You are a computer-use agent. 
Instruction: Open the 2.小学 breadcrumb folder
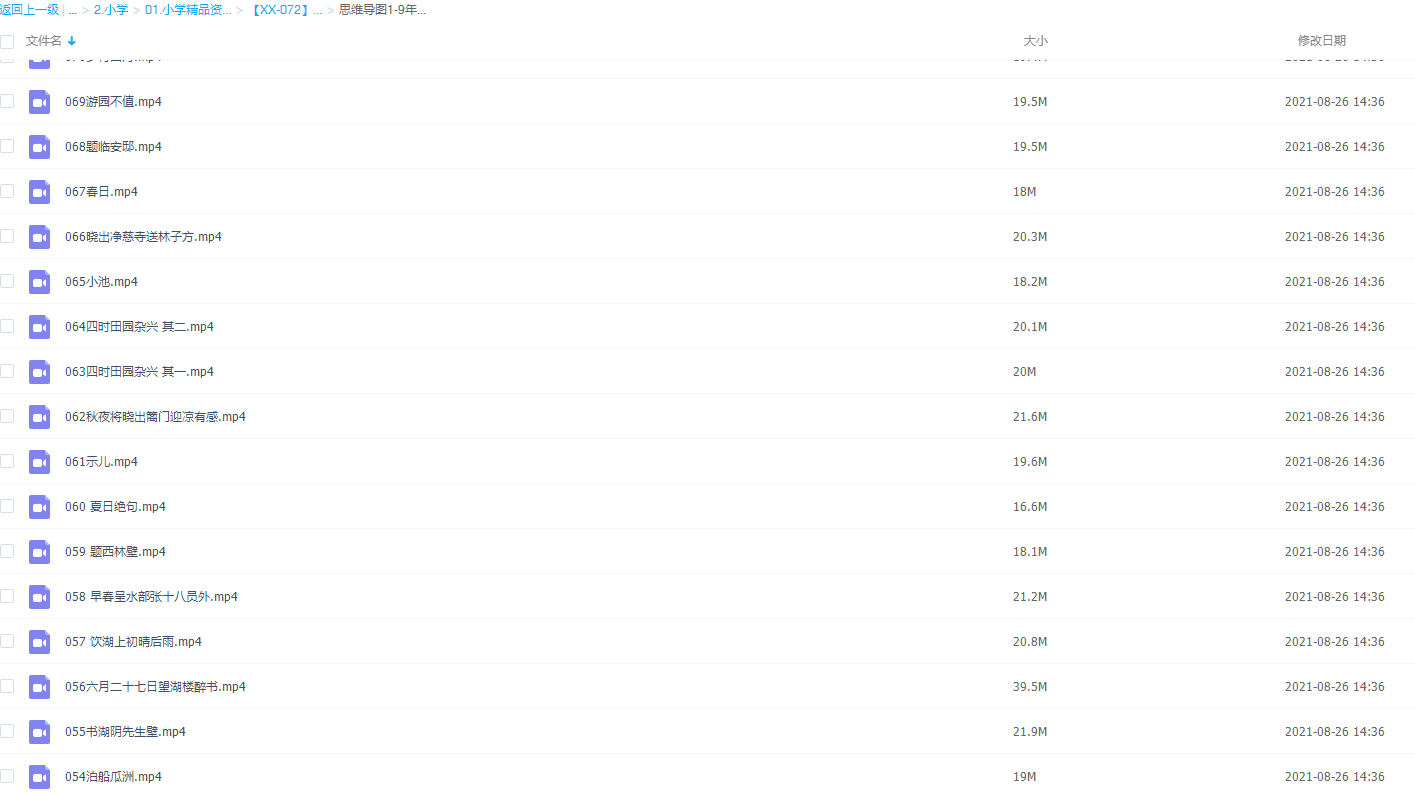110,10
